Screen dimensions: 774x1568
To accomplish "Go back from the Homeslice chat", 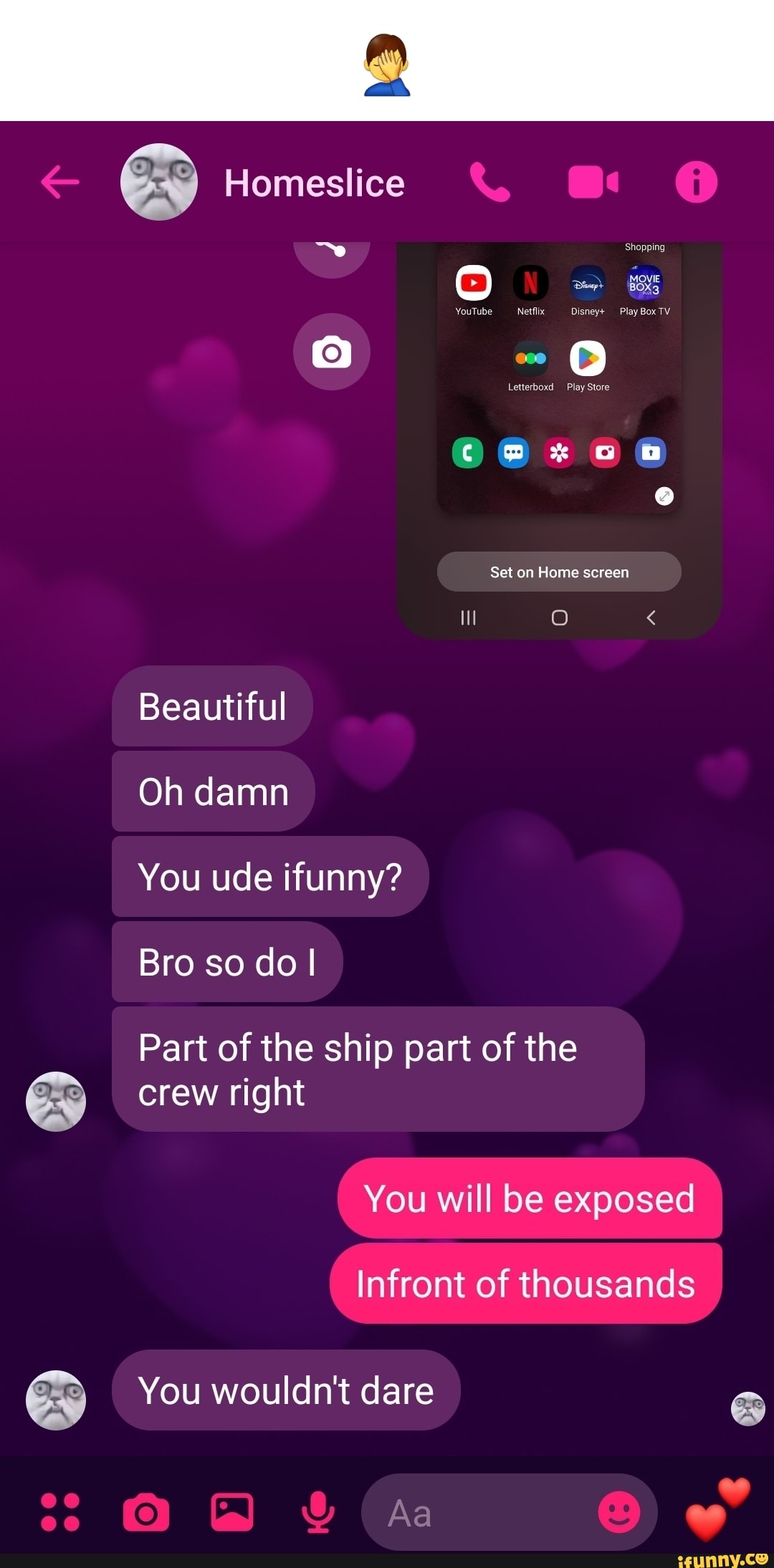I will [60, 182].
